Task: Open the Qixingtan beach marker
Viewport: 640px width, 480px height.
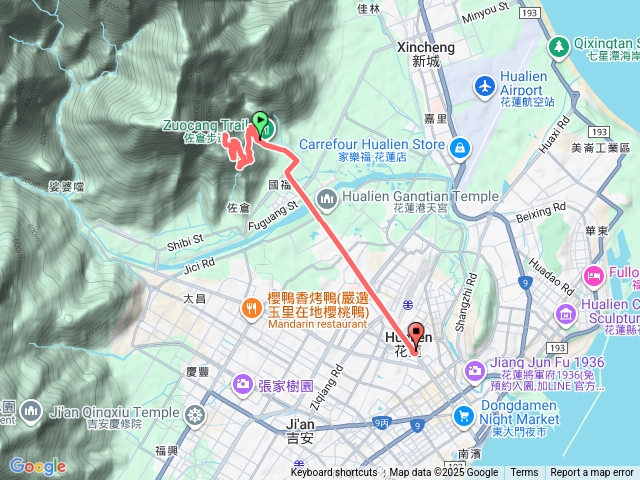Action: (559, 46)
